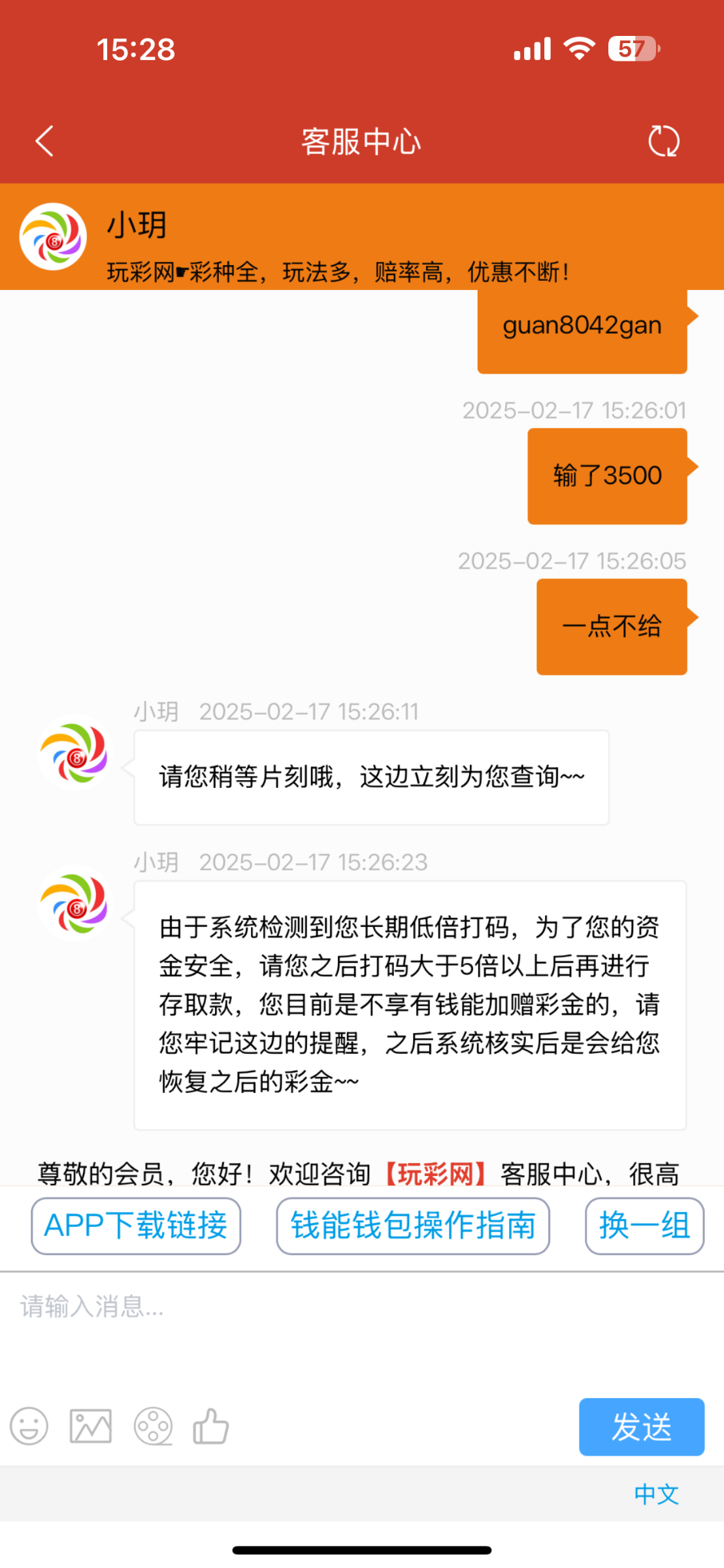Open 钱能钱包操作指南 guide
Screen dimensions: 724x1568
point(412,1225)
